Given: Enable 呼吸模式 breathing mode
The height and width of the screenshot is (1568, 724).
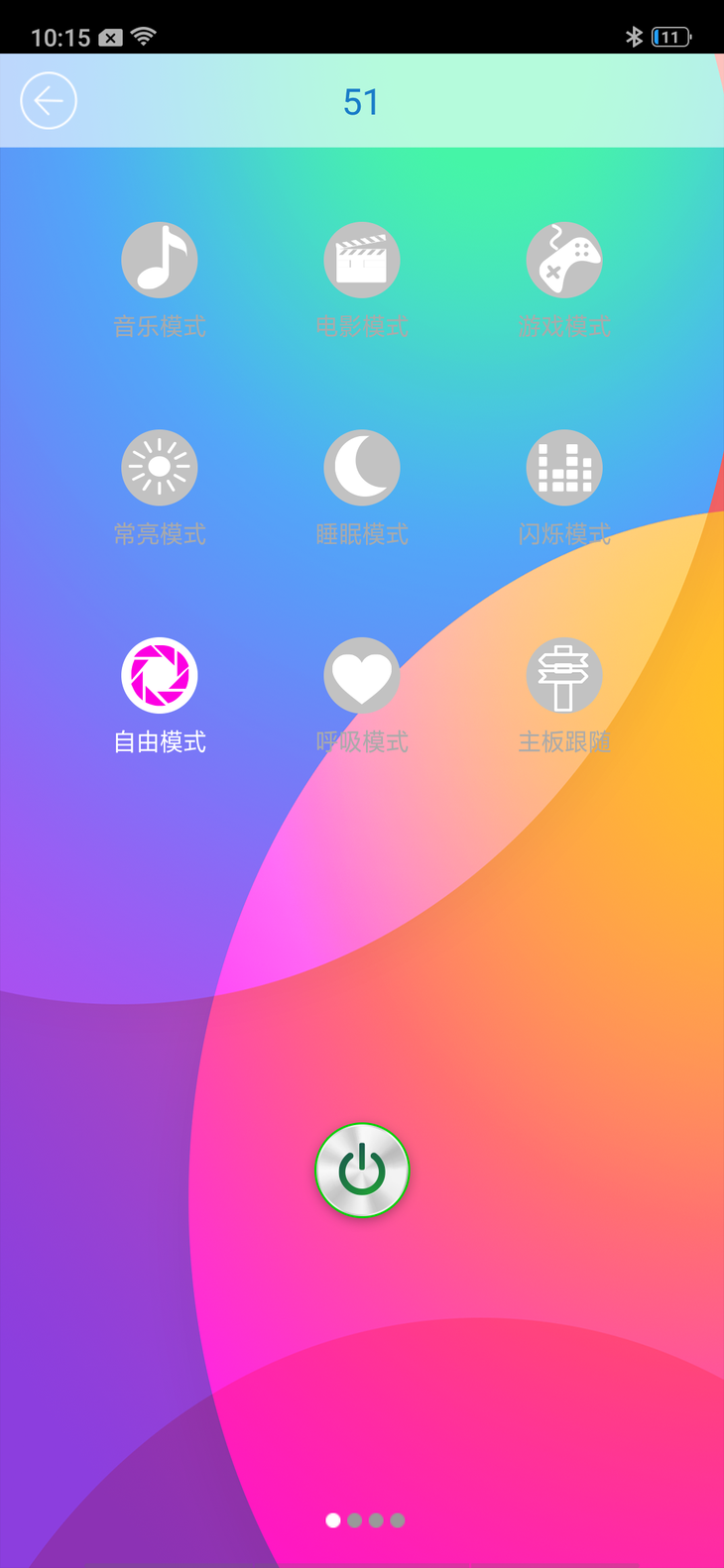Looking at the screenshot, I should click(x=362, y=676).
